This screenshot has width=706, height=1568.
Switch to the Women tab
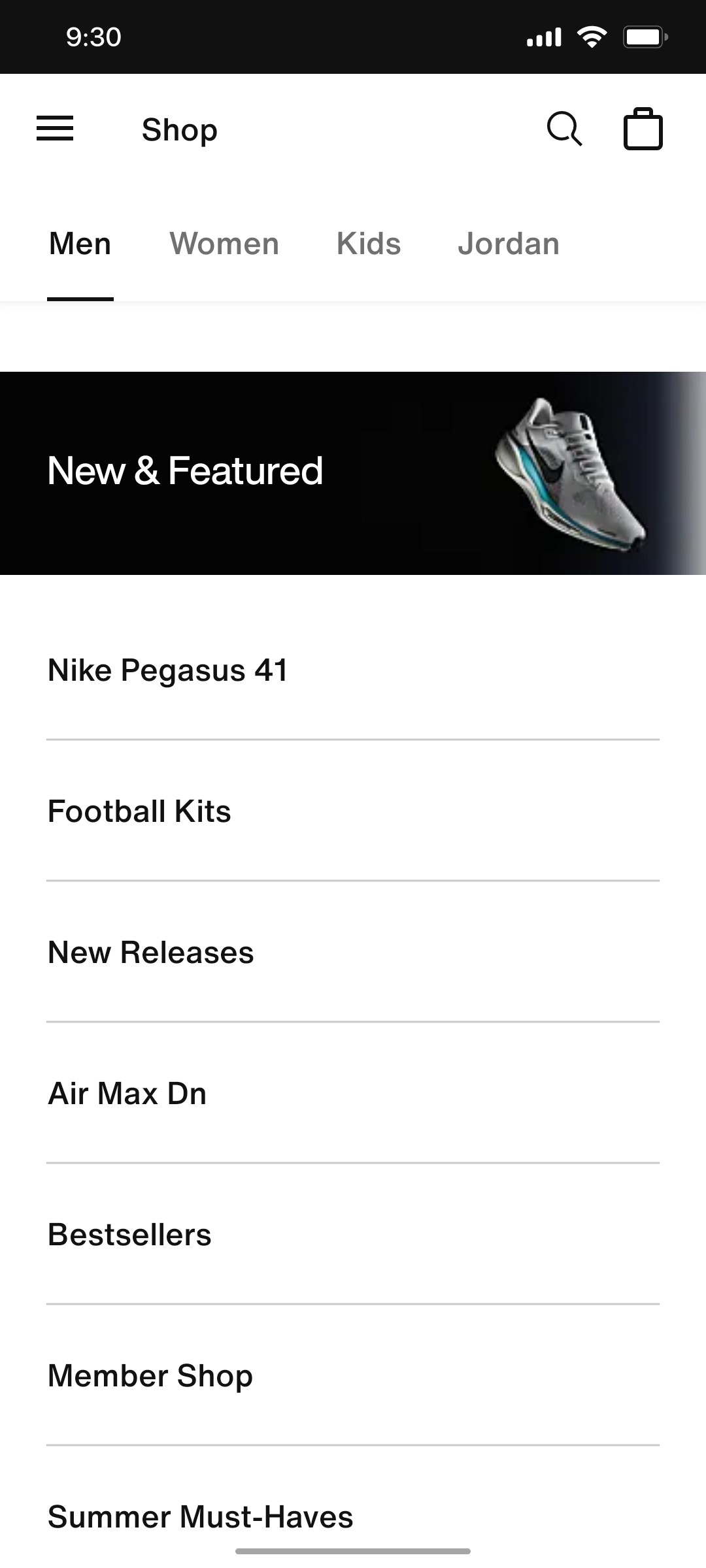coord(224,243)
